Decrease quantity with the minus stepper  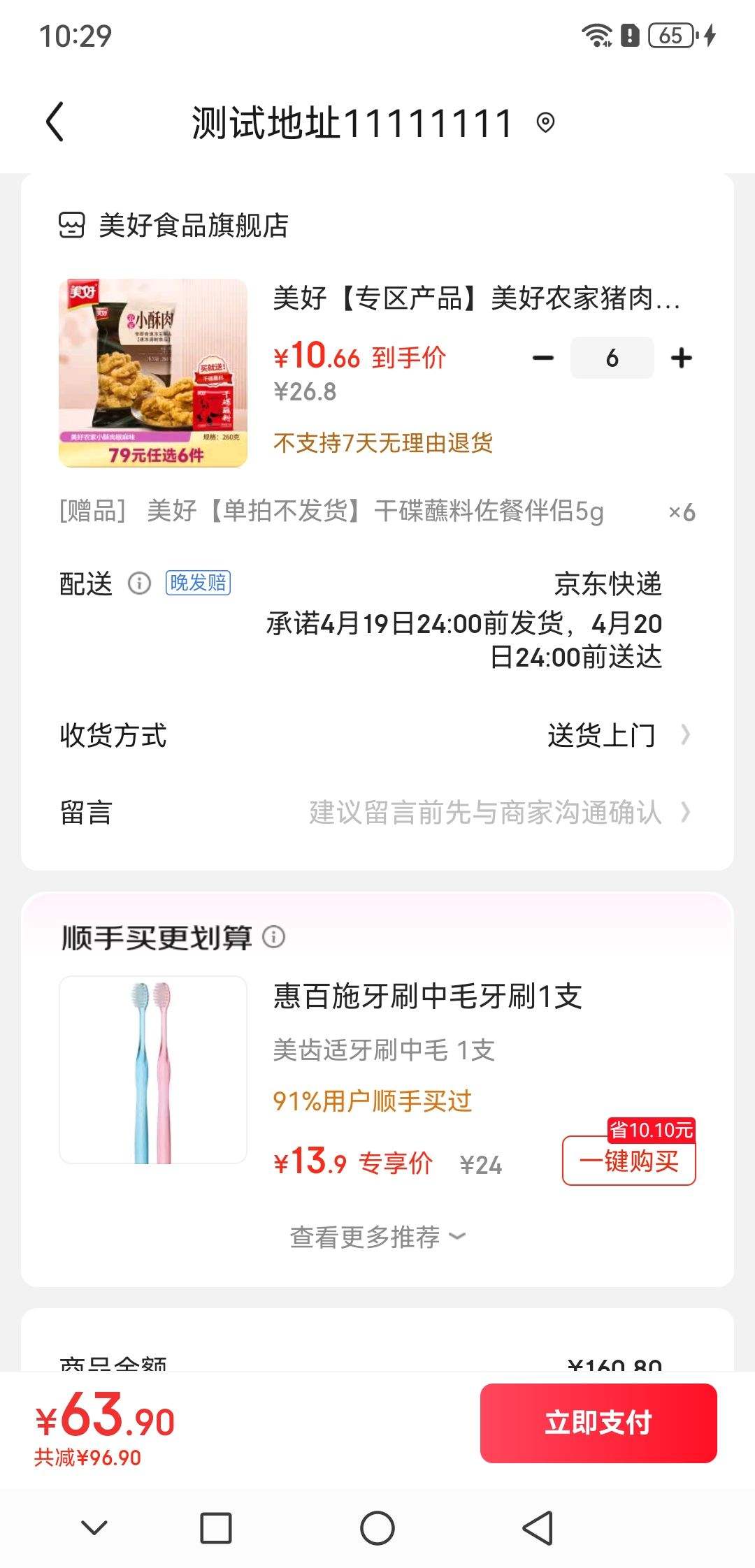(544, 357)
